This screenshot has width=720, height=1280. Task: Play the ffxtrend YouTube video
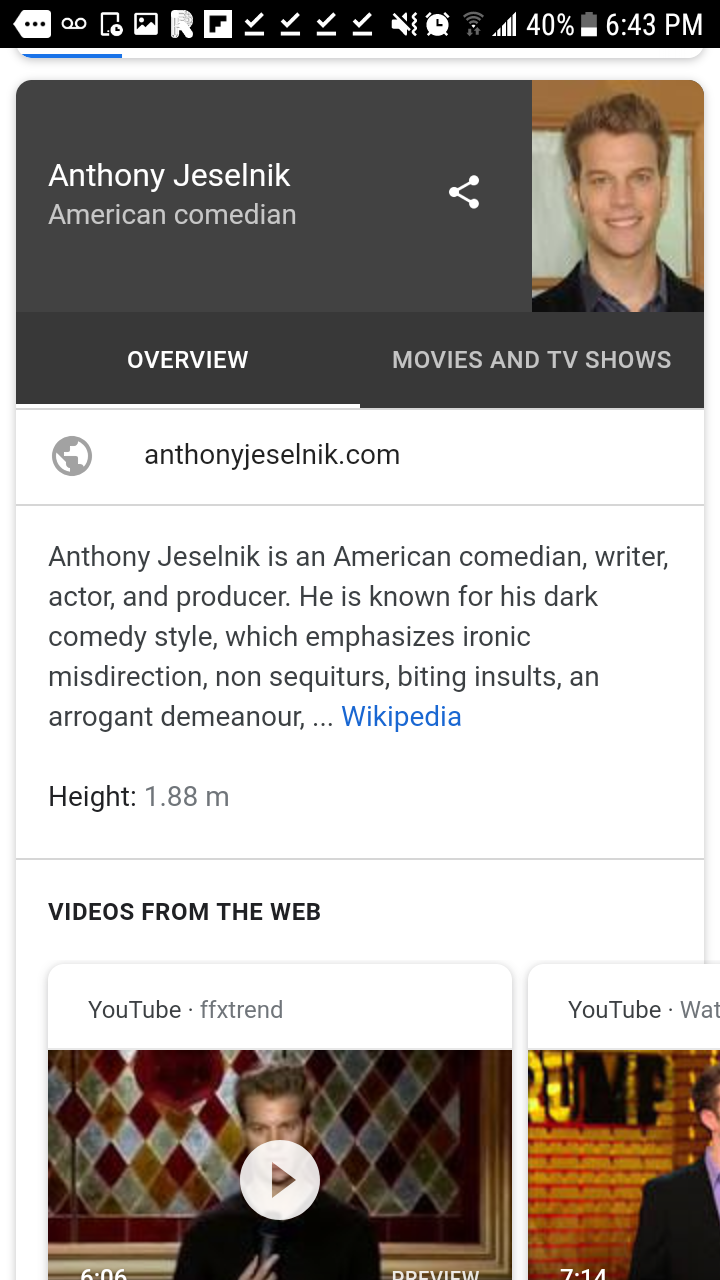pos(280,1180)
